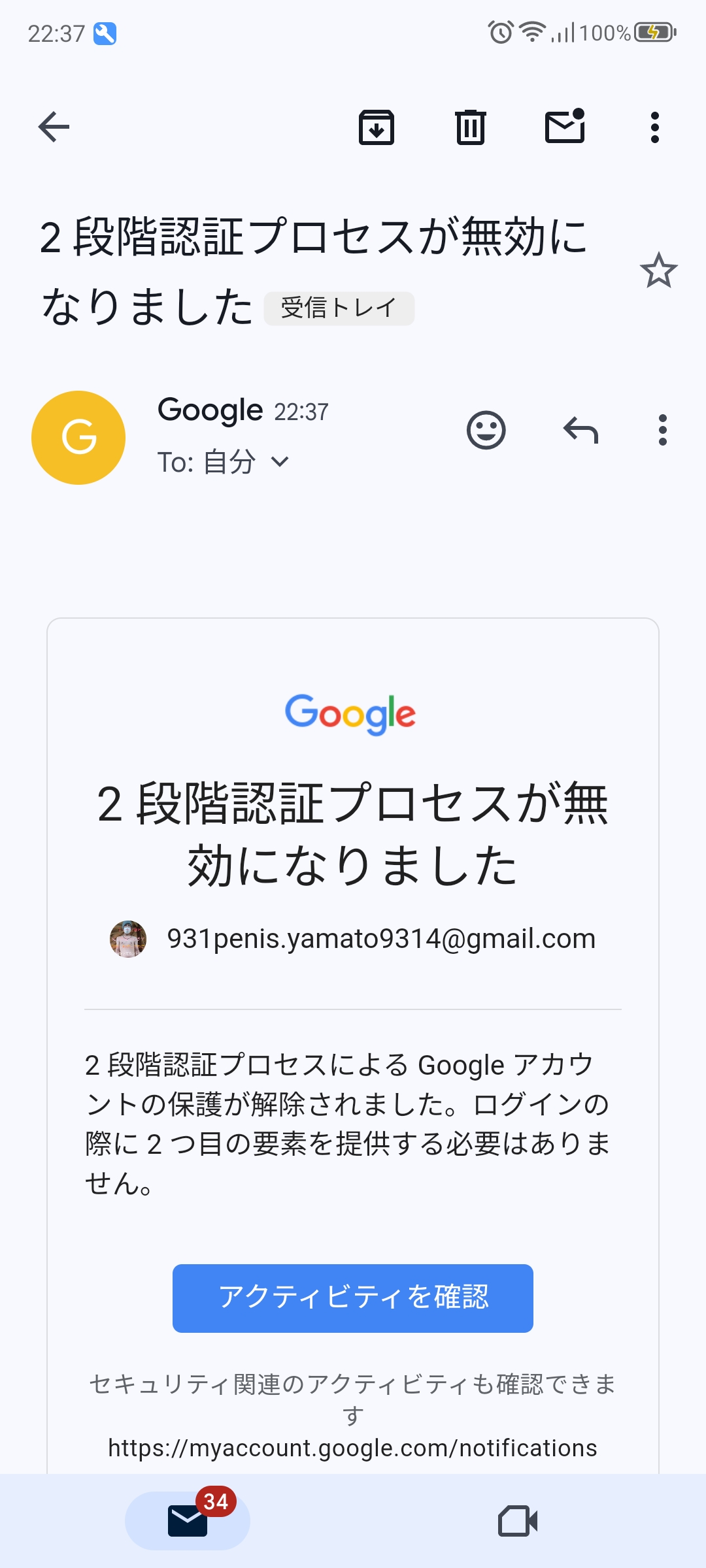Open the emoji reaction picker

(486, 430)
